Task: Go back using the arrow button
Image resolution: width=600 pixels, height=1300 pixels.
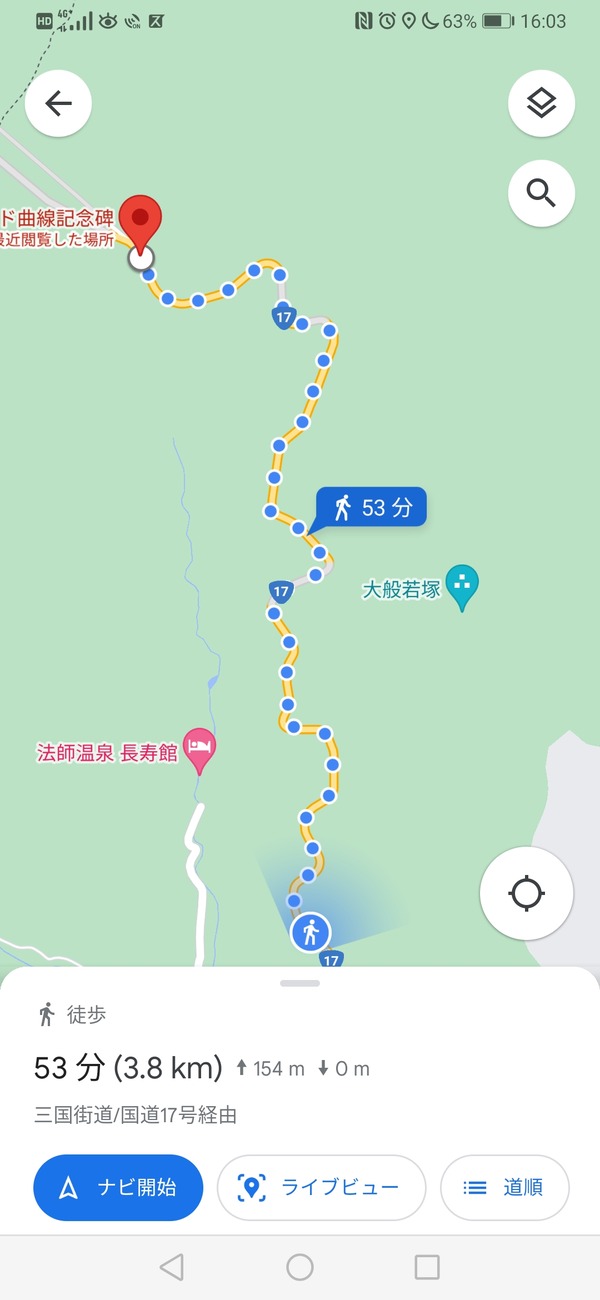Action: (58, 103)
